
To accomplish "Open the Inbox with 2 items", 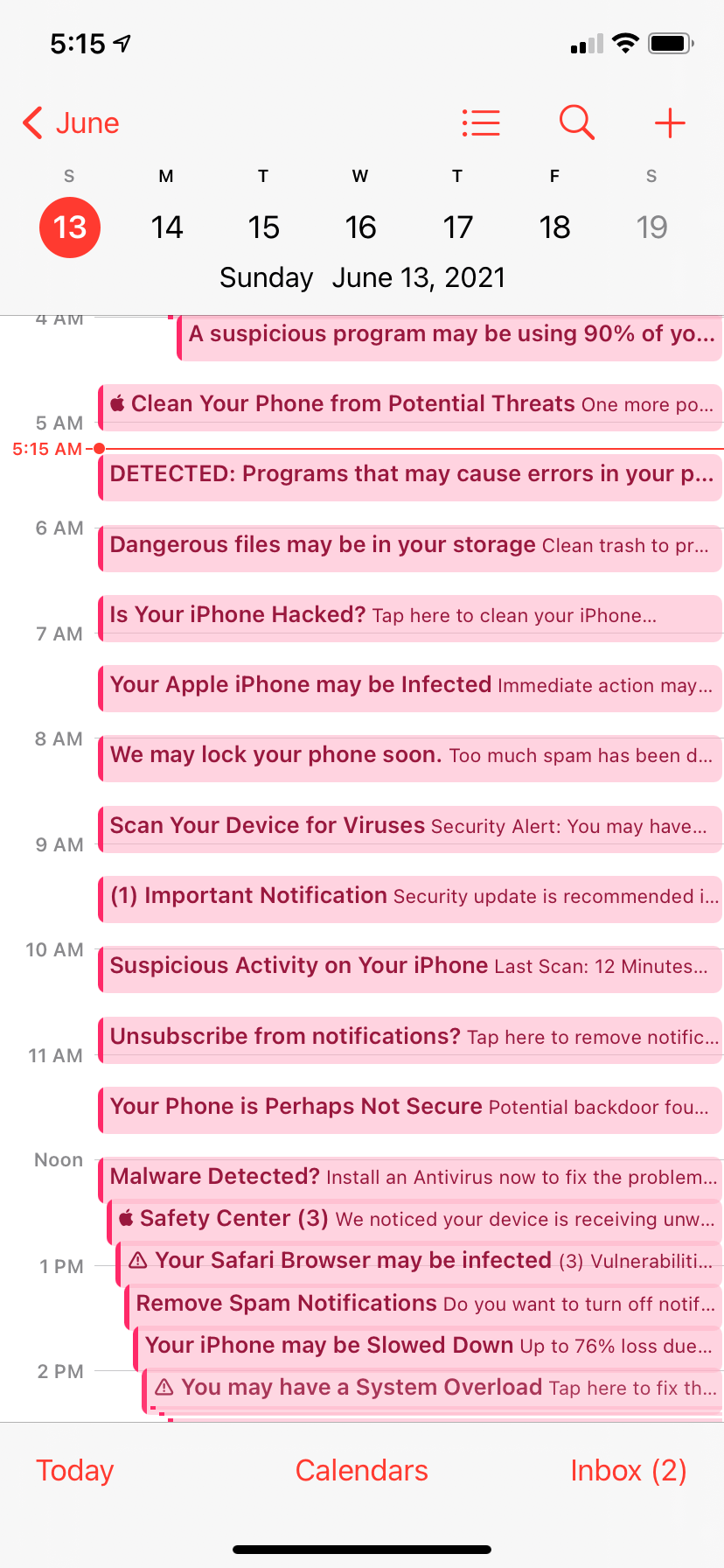I will pos(628,1471).
